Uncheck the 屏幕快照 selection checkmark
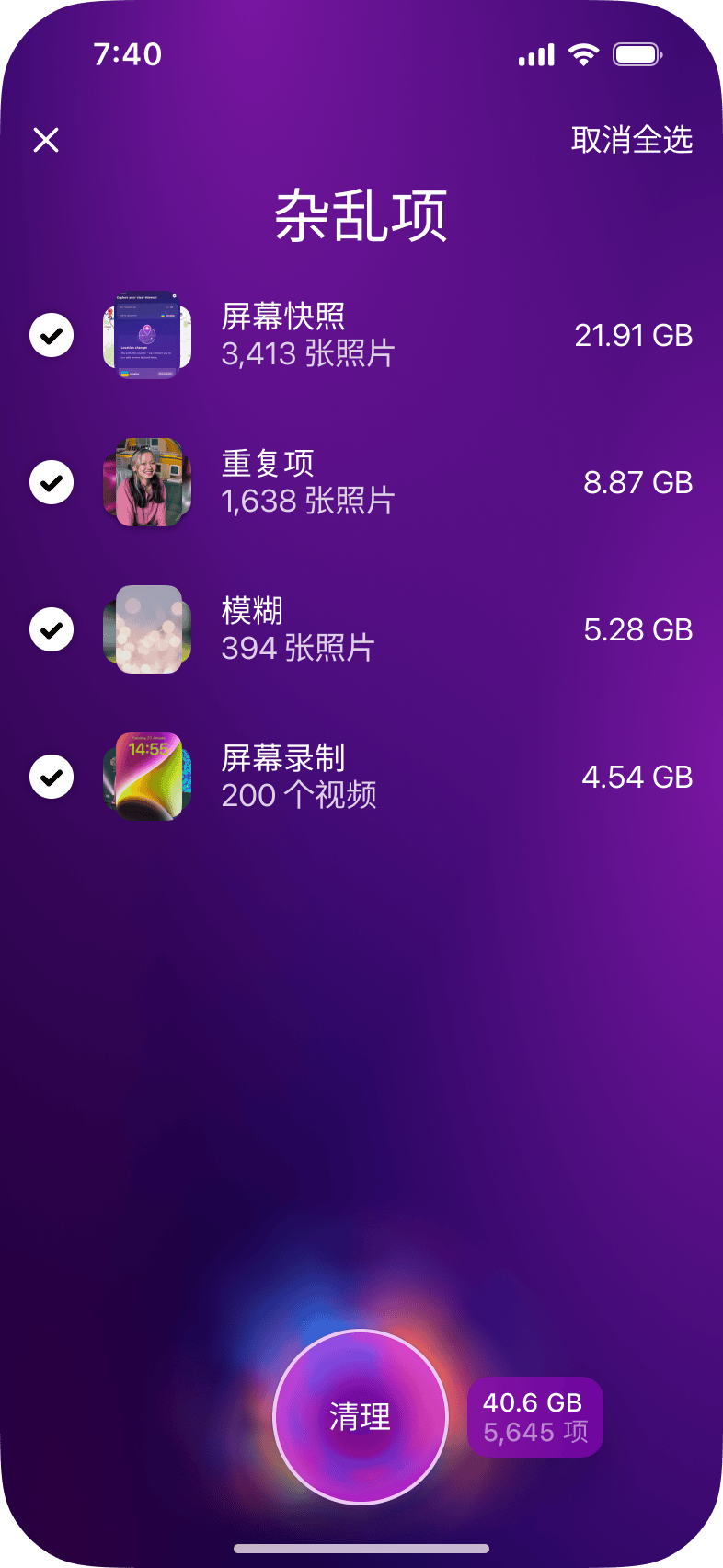 point(51,334)
